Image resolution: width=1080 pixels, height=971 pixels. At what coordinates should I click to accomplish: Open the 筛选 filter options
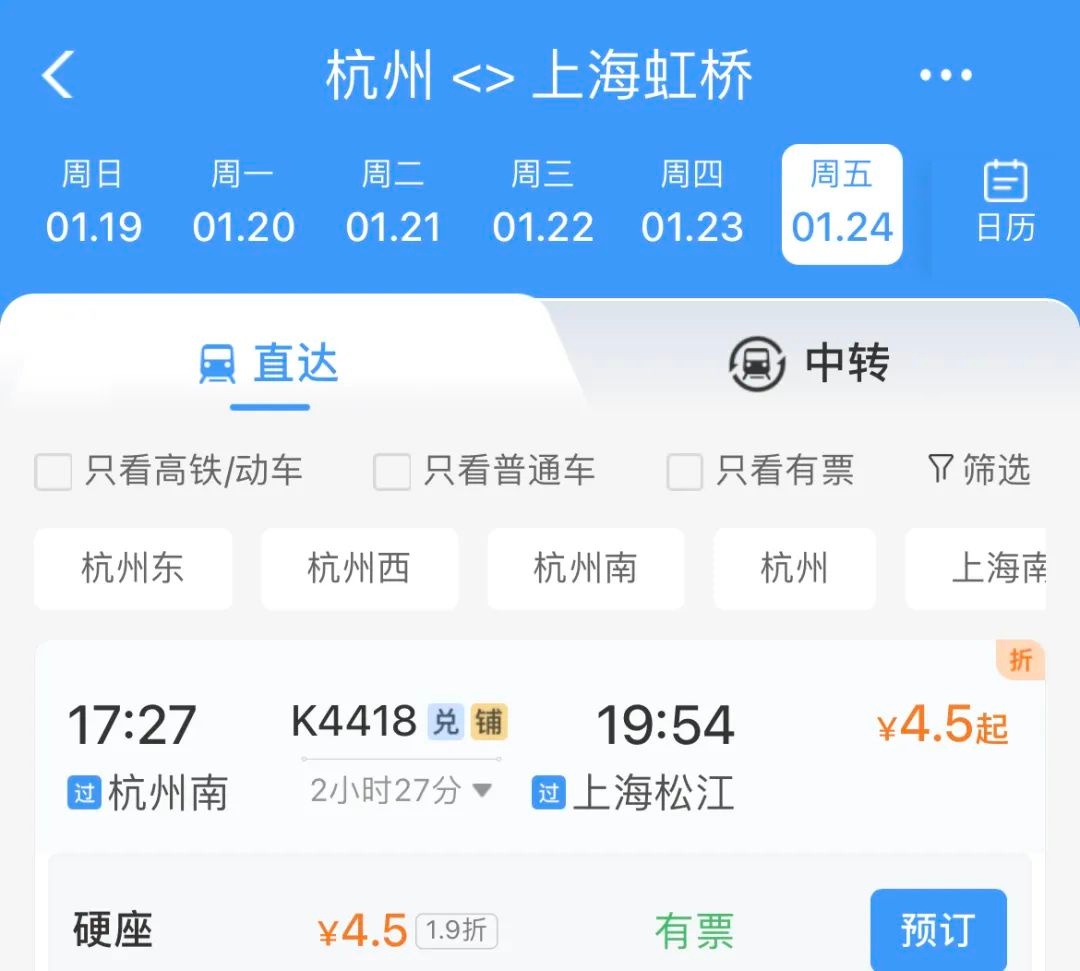(x=978, y=469)
